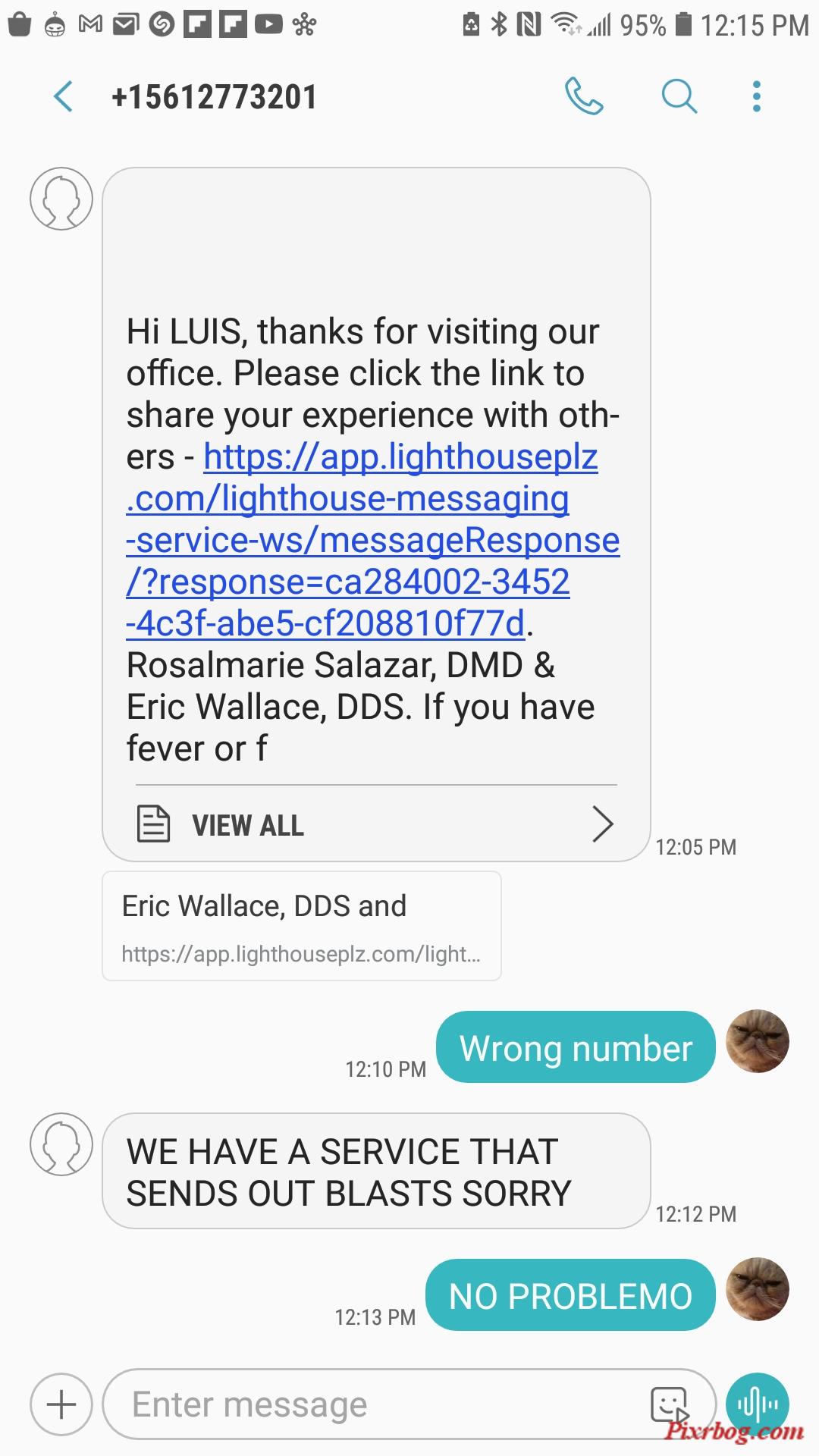Open the lighthouseplz link in the message
Viewport: 819px width, 1456px height.
[x=372, y=540]
